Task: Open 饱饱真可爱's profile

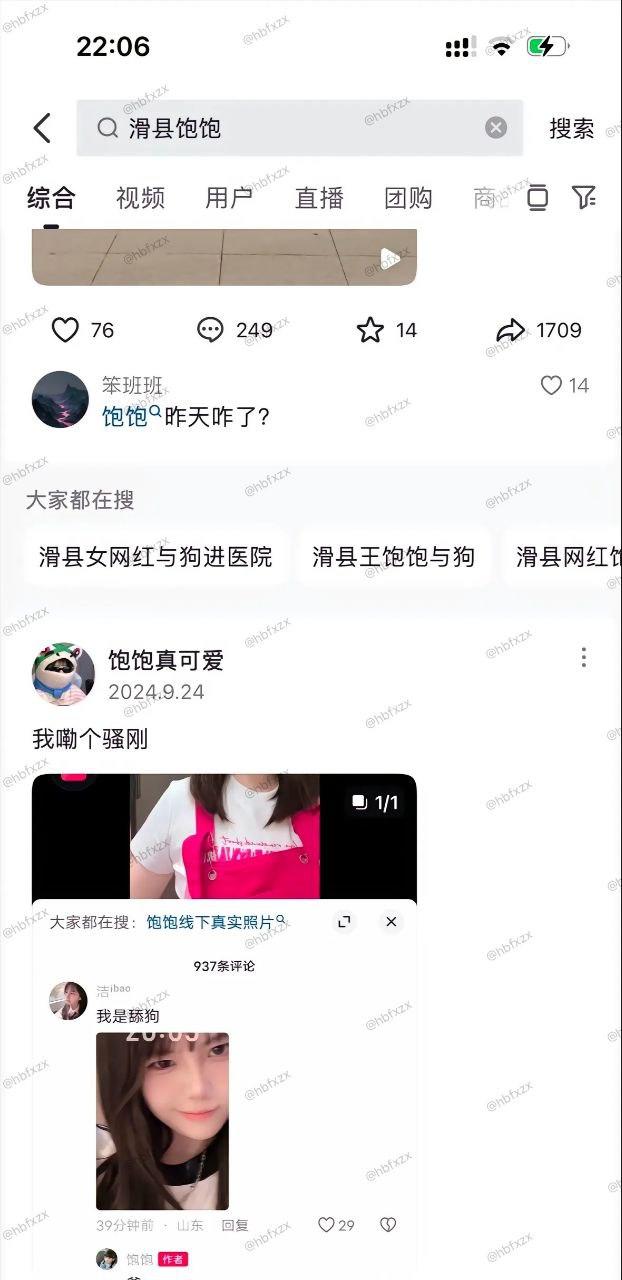Action: point(63,674)
